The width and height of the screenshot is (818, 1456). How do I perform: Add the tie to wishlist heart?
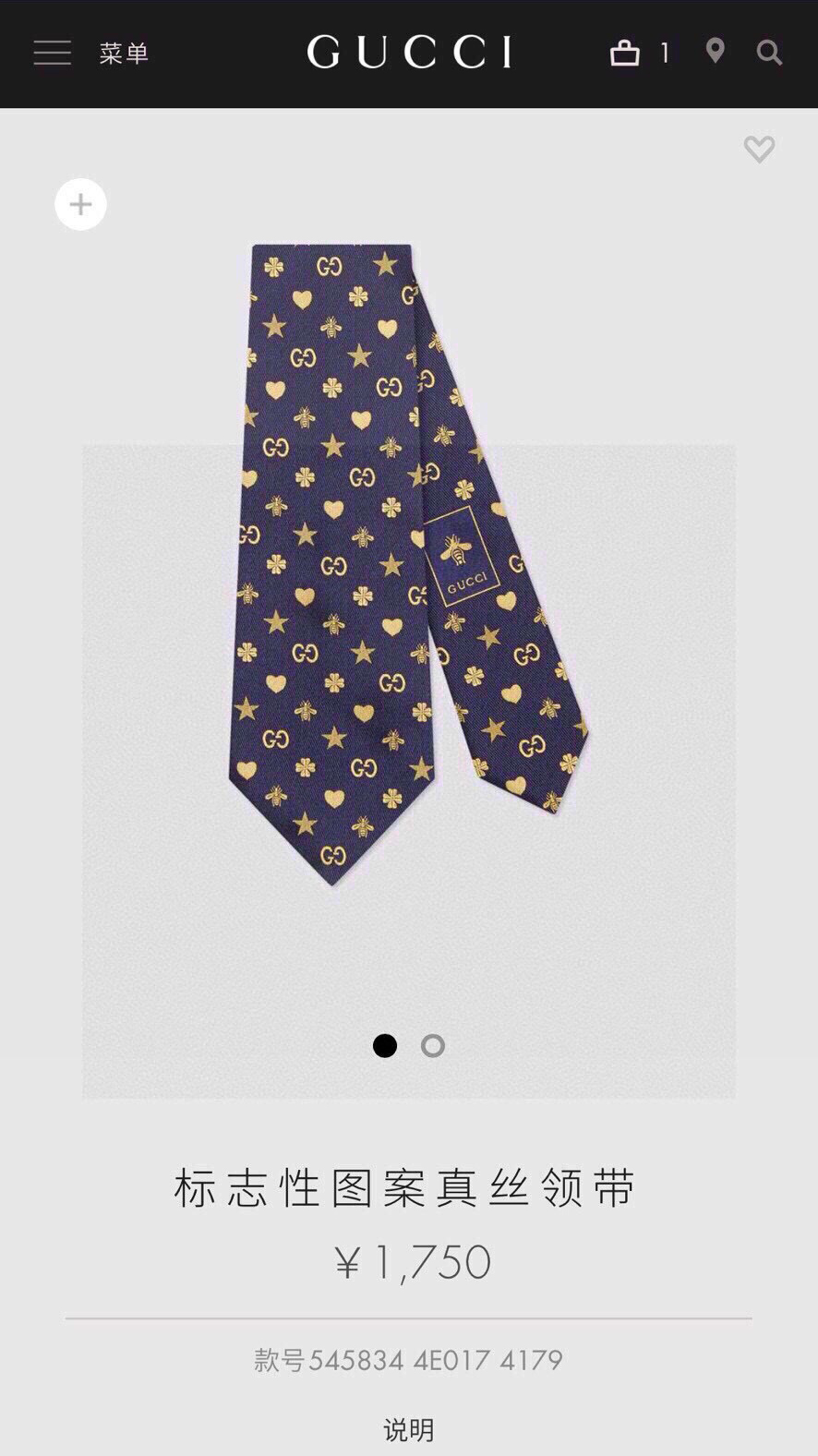click(x=759, y=149)
